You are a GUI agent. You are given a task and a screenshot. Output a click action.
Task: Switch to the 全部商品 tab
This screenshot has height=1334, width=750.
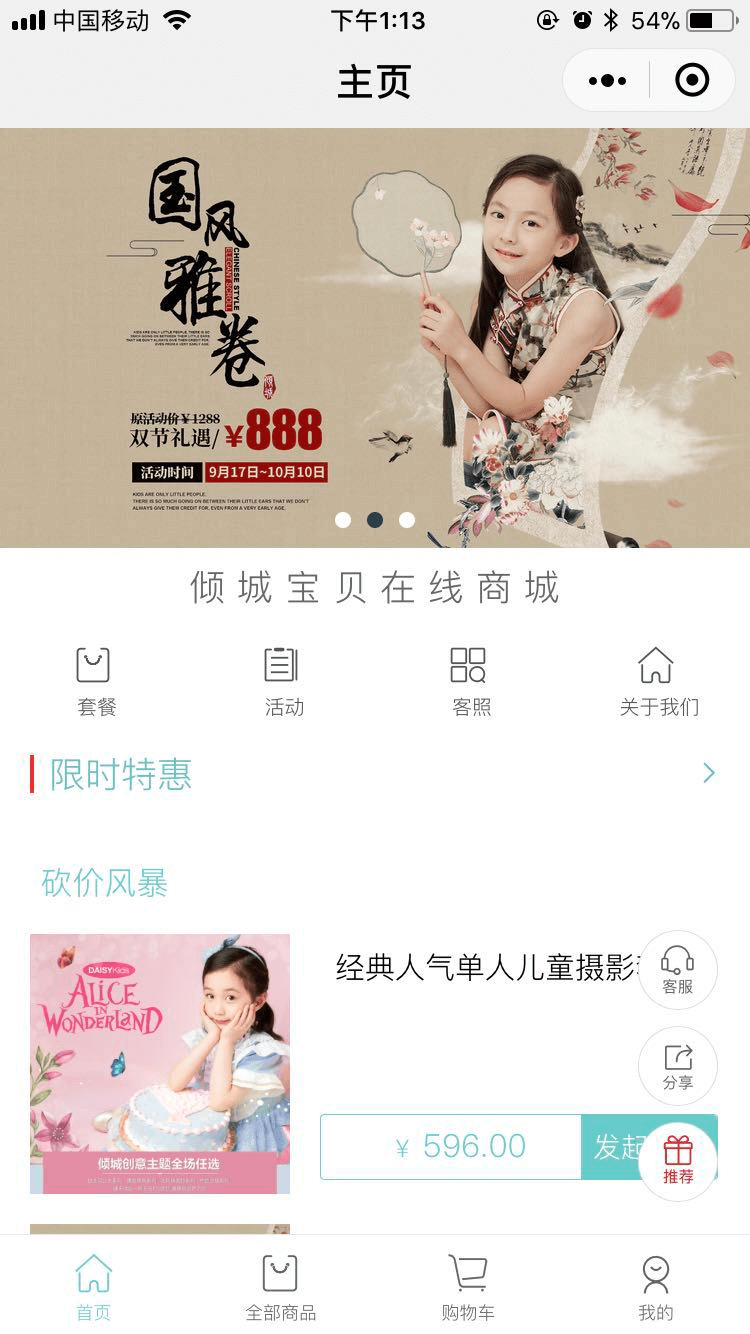pos(281,1287)
